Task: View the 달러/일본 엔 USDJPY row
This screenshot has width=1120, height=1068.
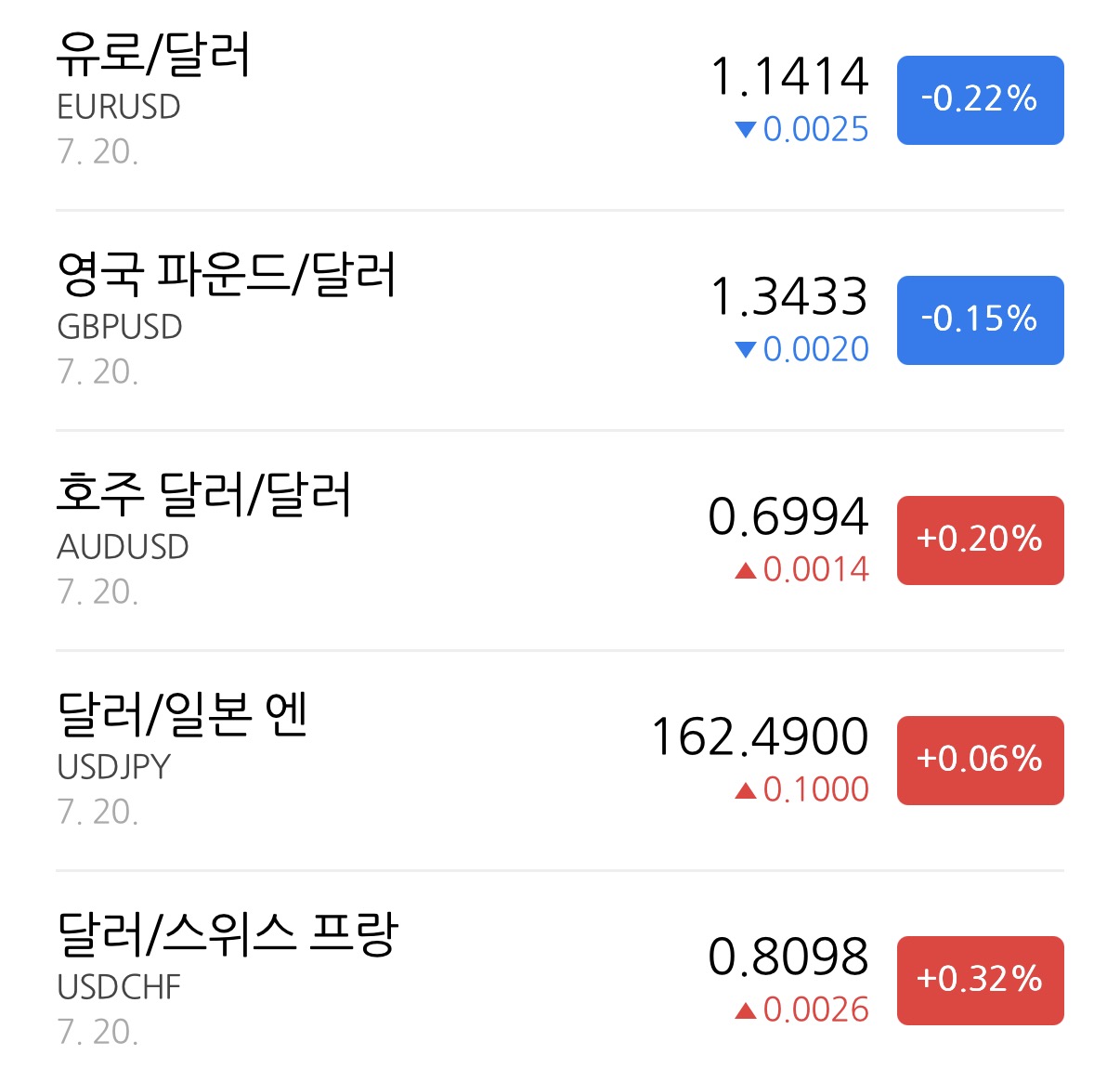Action: tap(560, 761)
